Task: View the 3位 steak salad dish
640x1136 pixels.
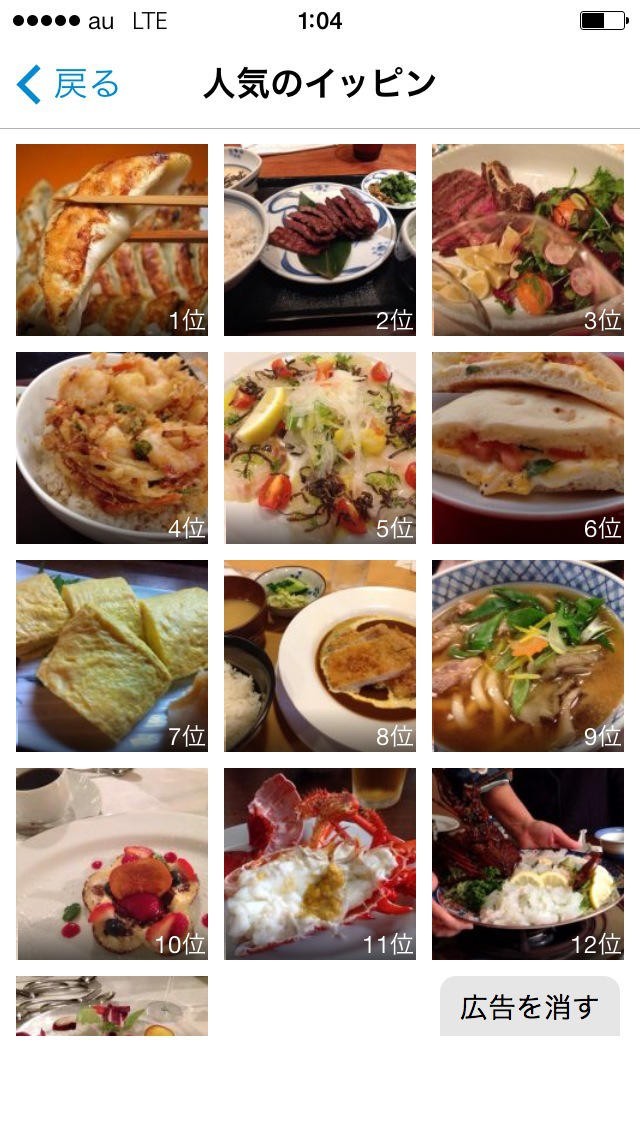Action: click(528, 240)
